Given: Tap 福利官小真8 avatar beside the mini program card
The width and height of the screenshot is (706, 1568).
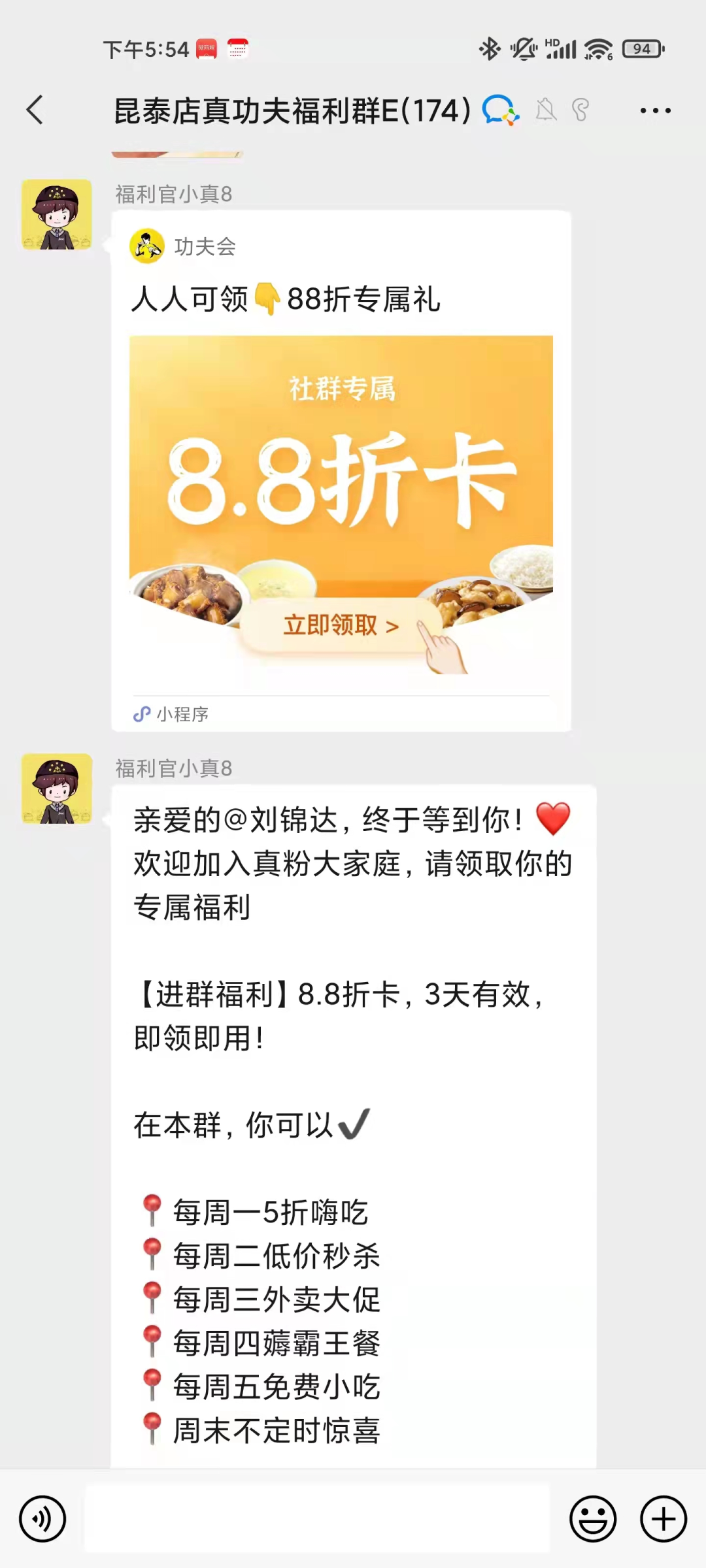Looking at the screenshot, I should point(57,214).
